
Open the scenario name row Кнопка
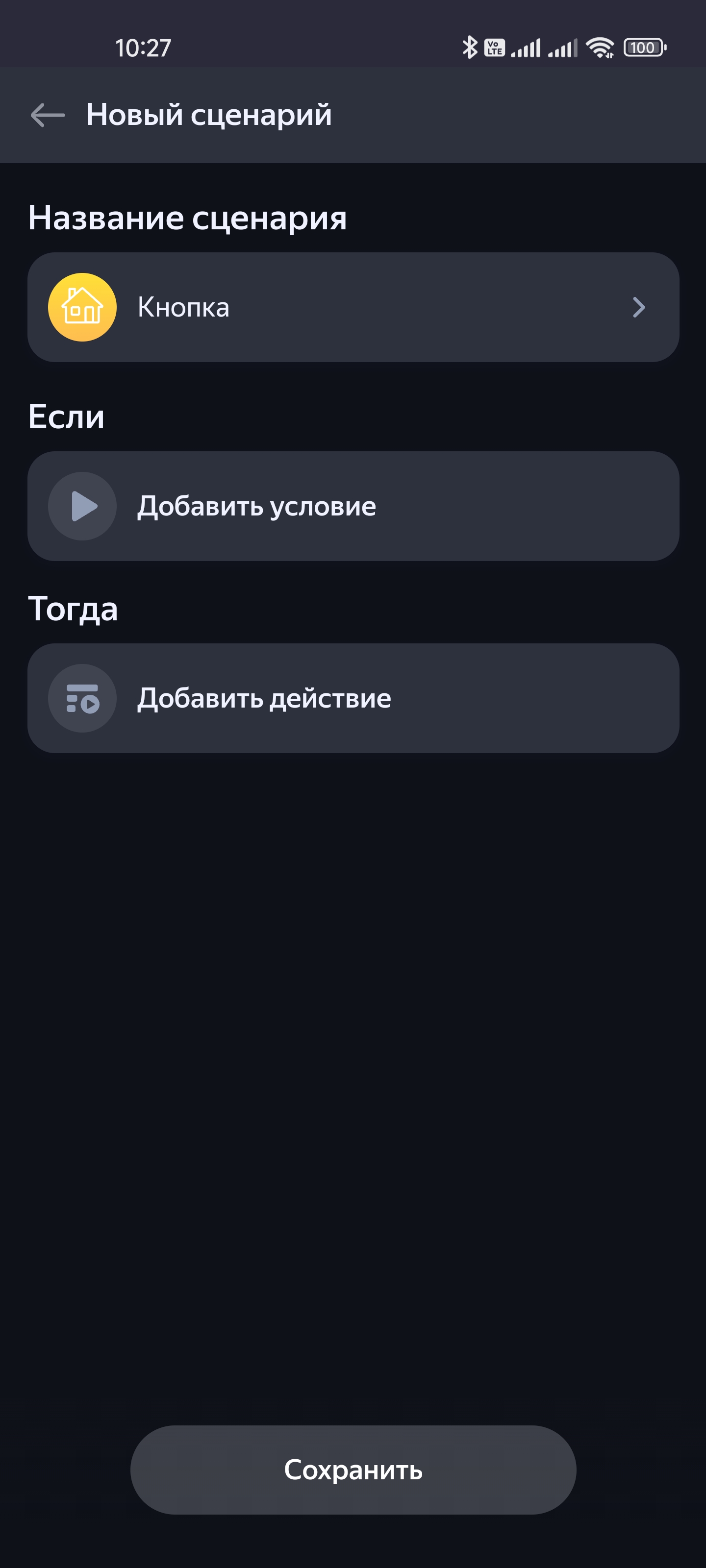(353, 307)
